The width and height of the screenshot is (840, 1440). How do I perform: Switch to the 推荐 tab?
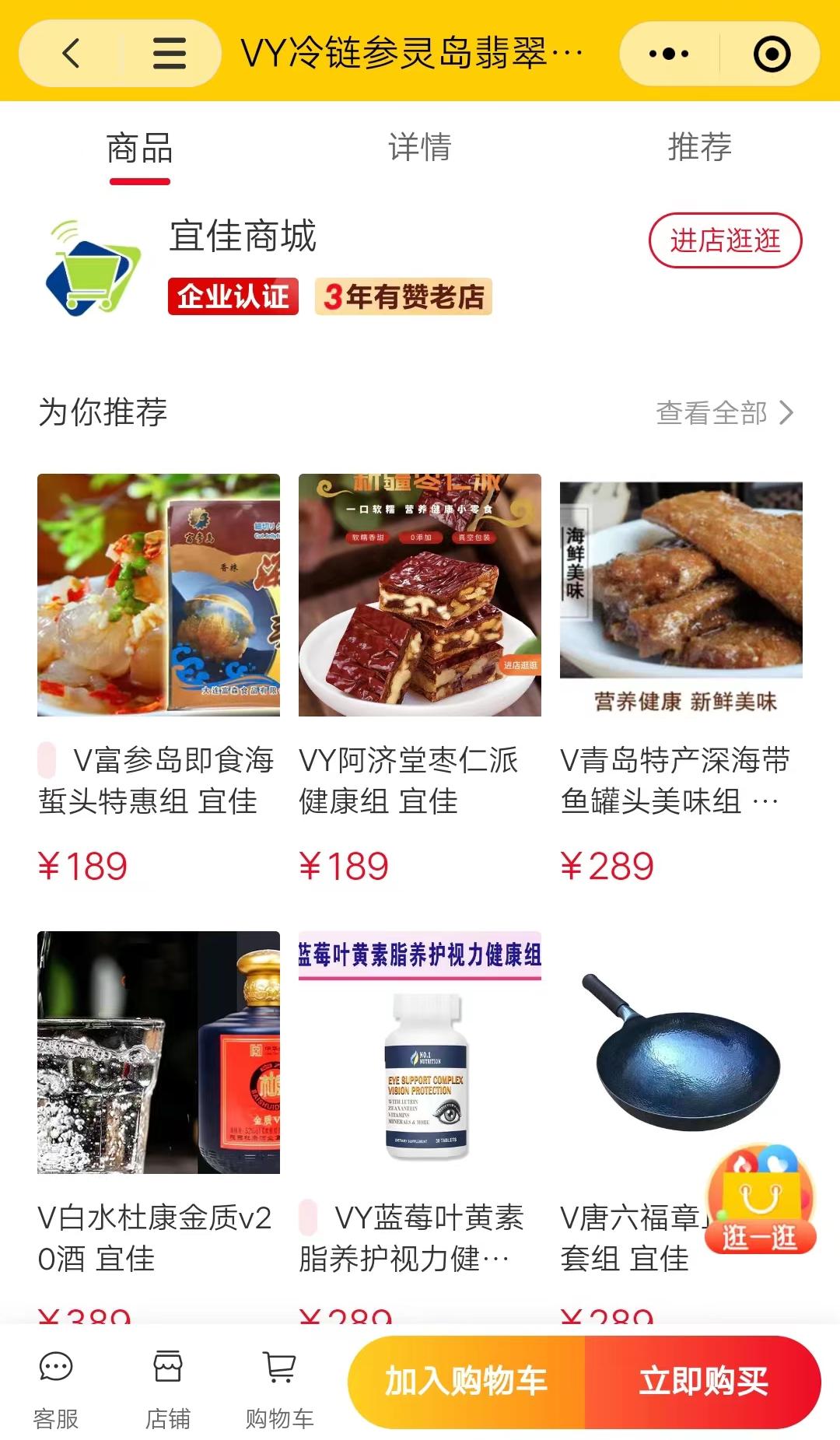(x=699, y=150)
